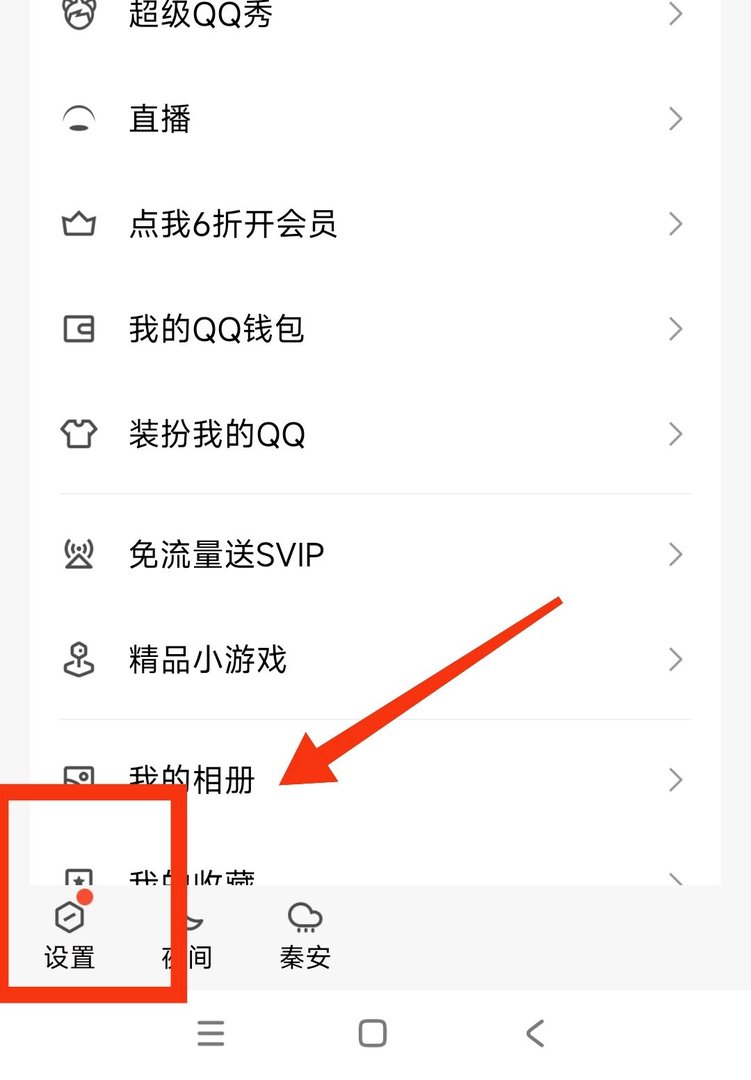The width and height of the screenshot is (751, 1080).
Task: Expand the 免流量送SVIP row chevron
Action: (675, 553)
